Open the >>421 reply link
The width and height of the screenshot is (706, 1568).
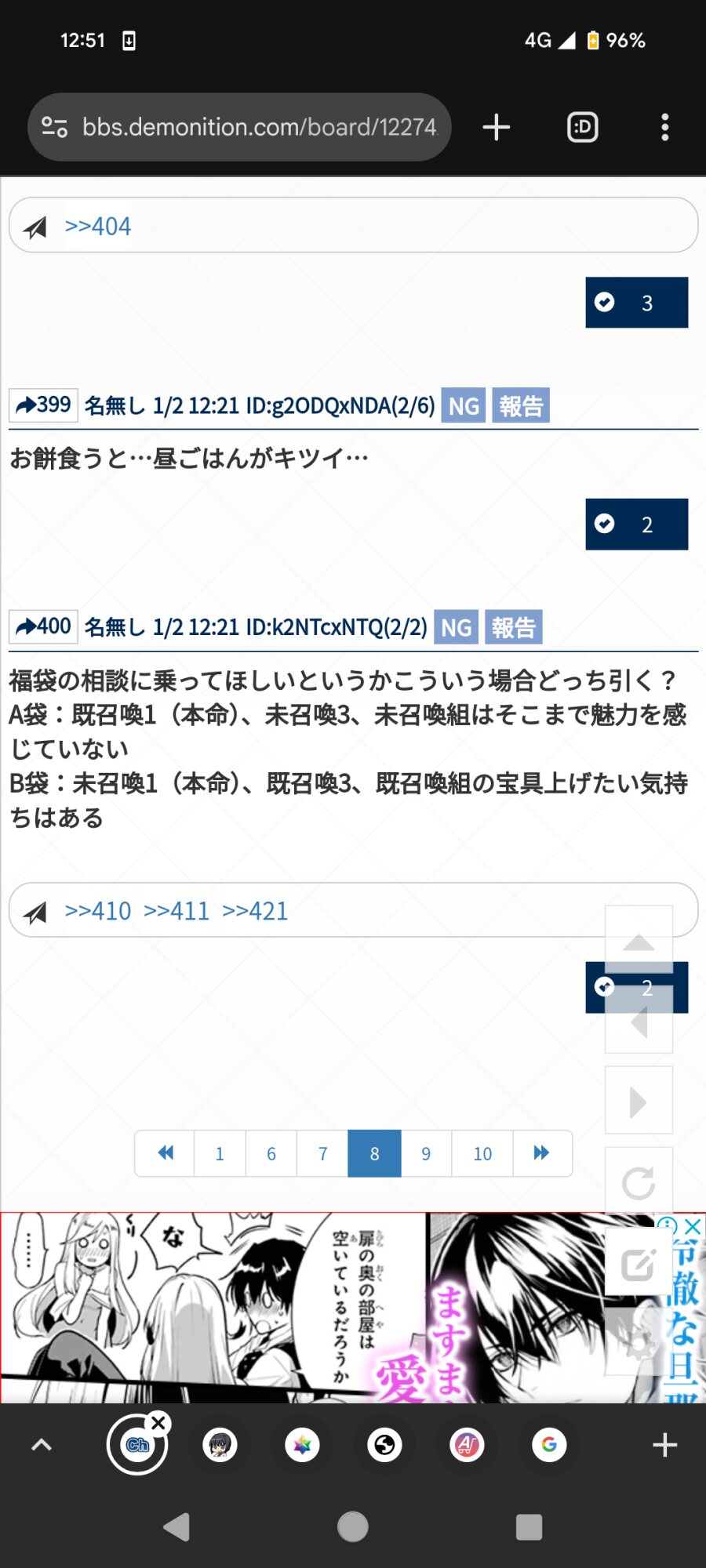coord(255,911)
